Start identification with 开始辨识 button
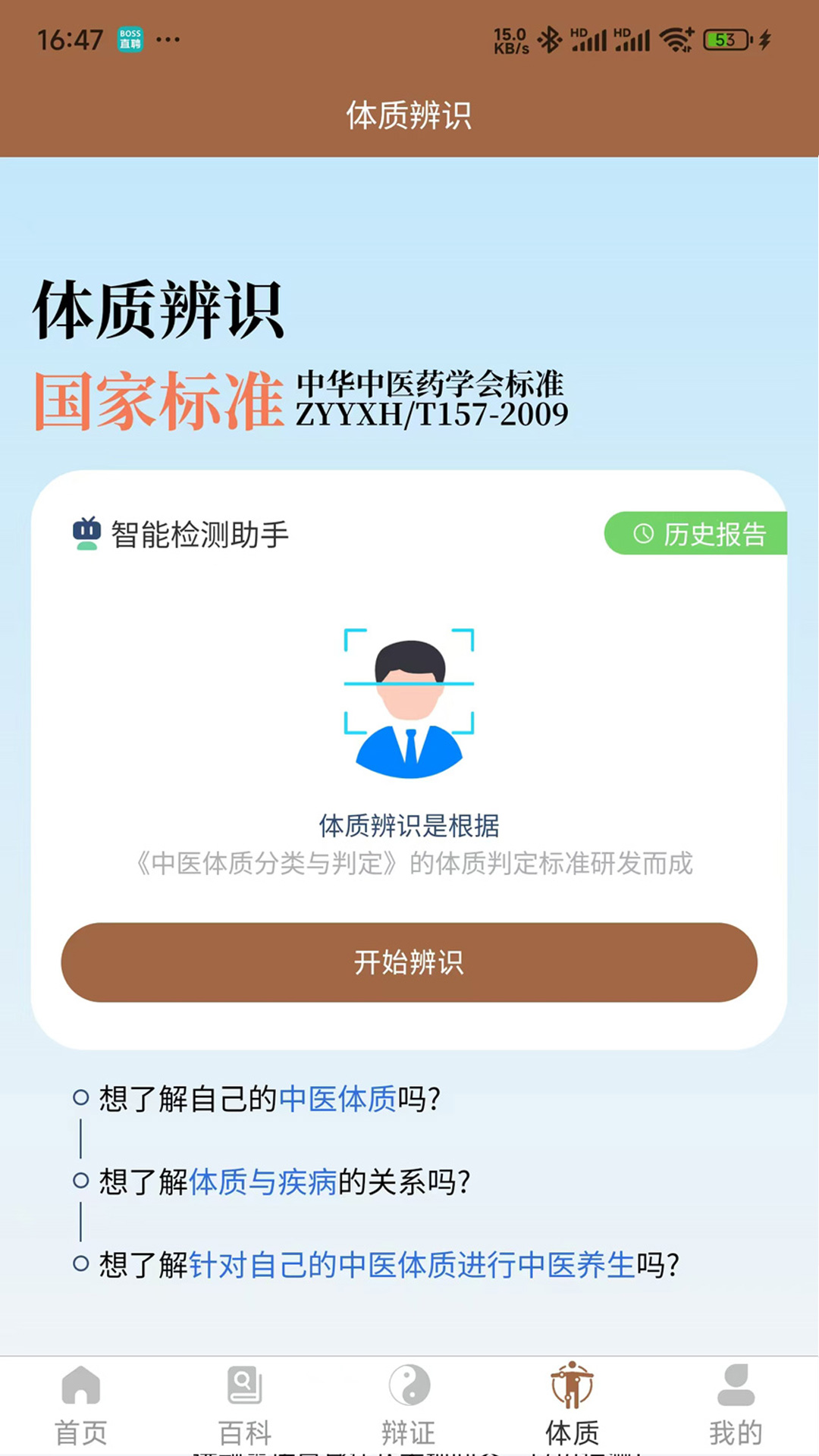The width and height of the screenshot is (819, 1456). tap(409, 962)
